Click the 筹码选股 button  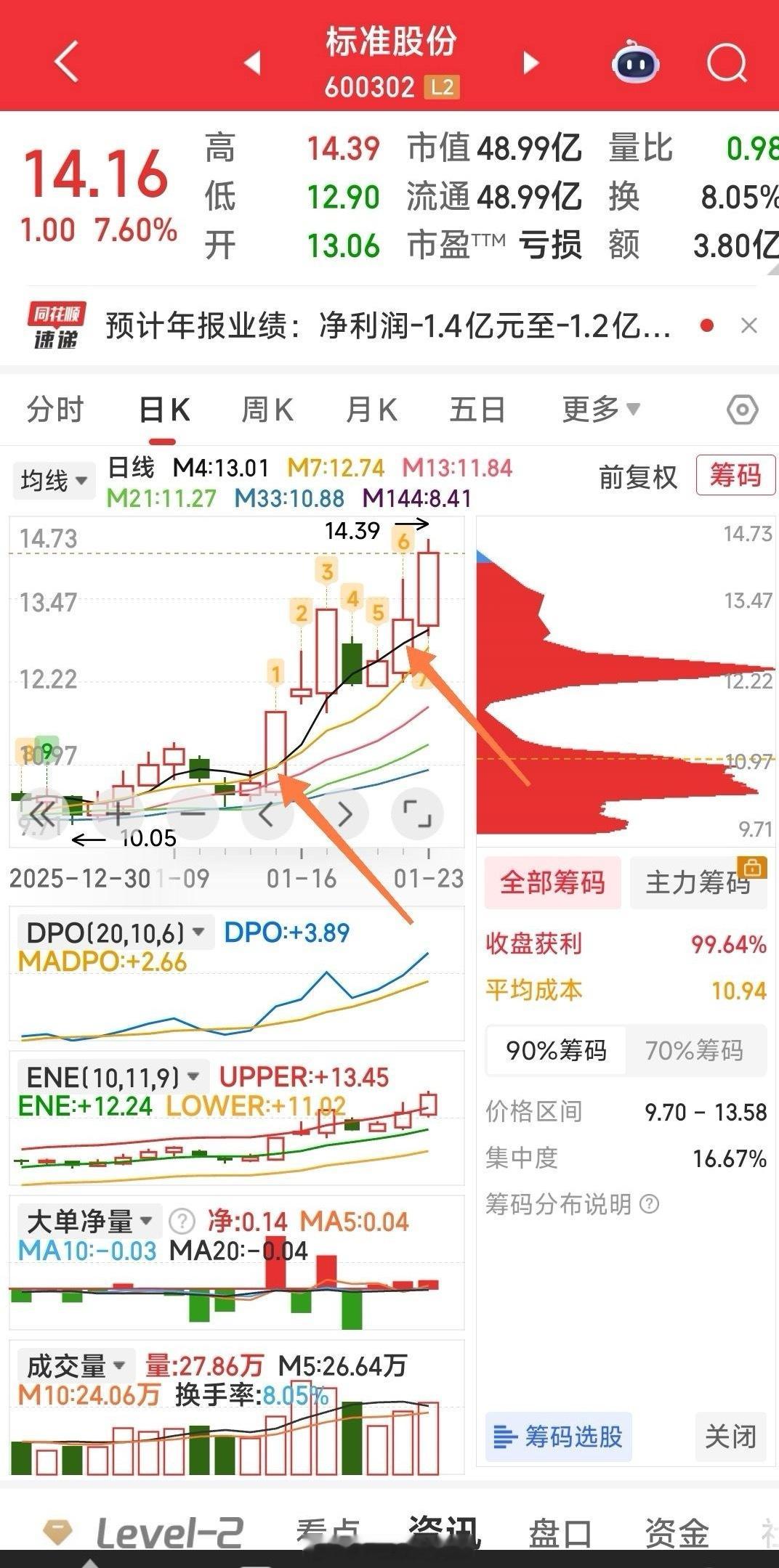(557, 1437)
